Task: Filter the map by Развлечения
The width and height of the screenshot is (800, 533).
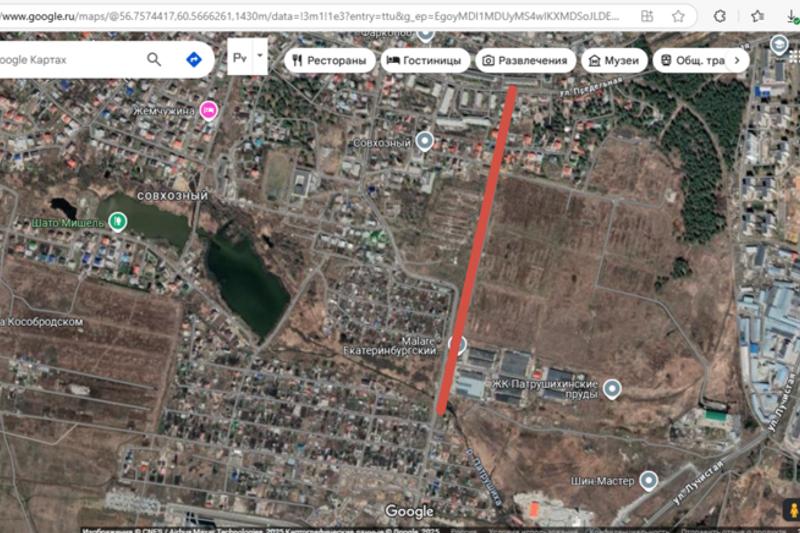Action: click(525, 60)
